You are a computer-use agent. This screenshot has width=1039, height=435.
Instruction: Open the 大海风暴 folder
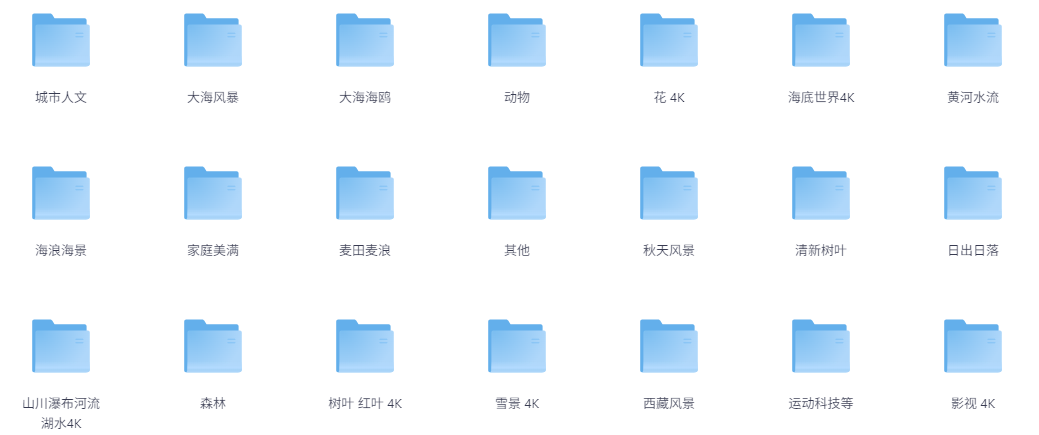[213, 41]
